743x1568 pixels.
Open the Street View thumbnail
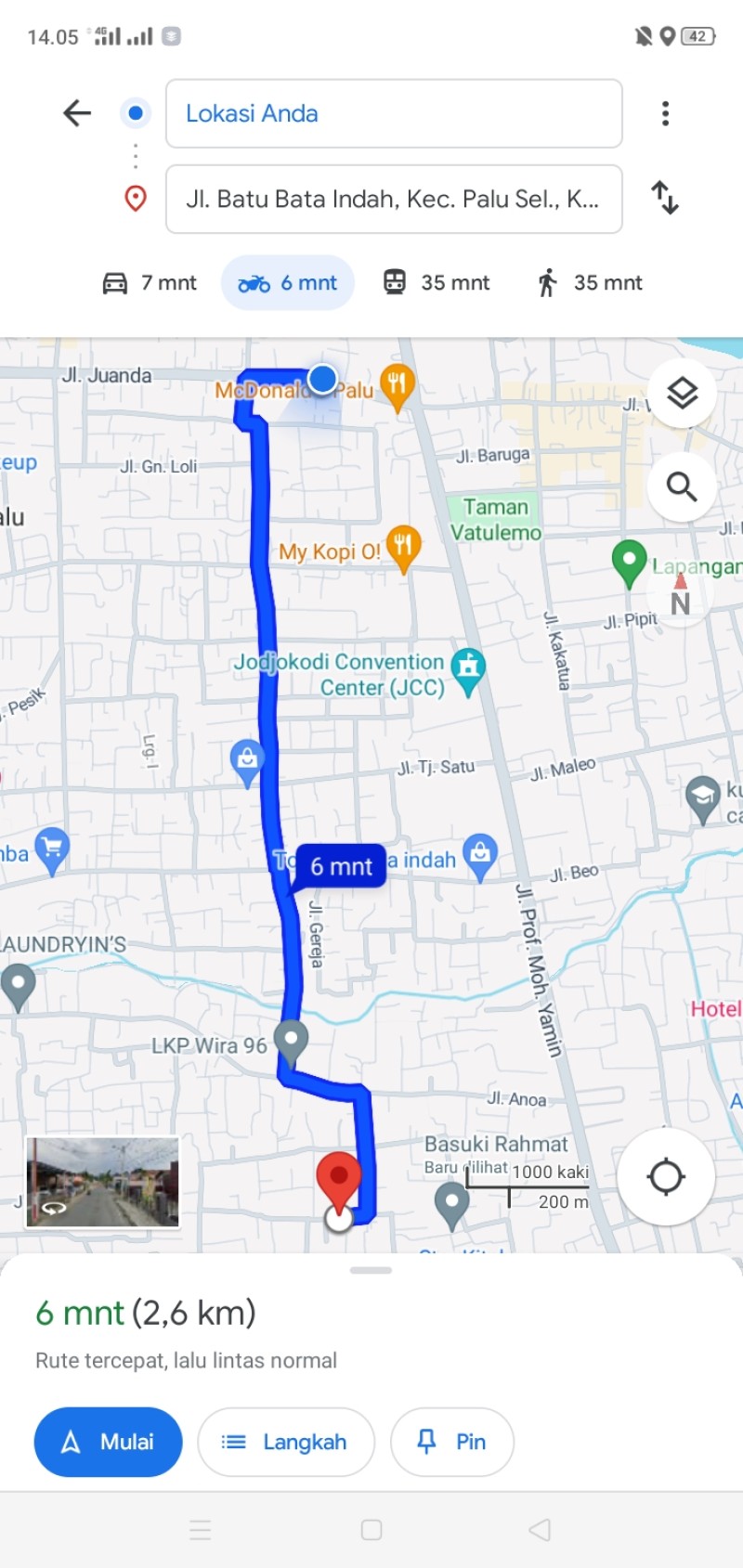[x=102, y=1182]
